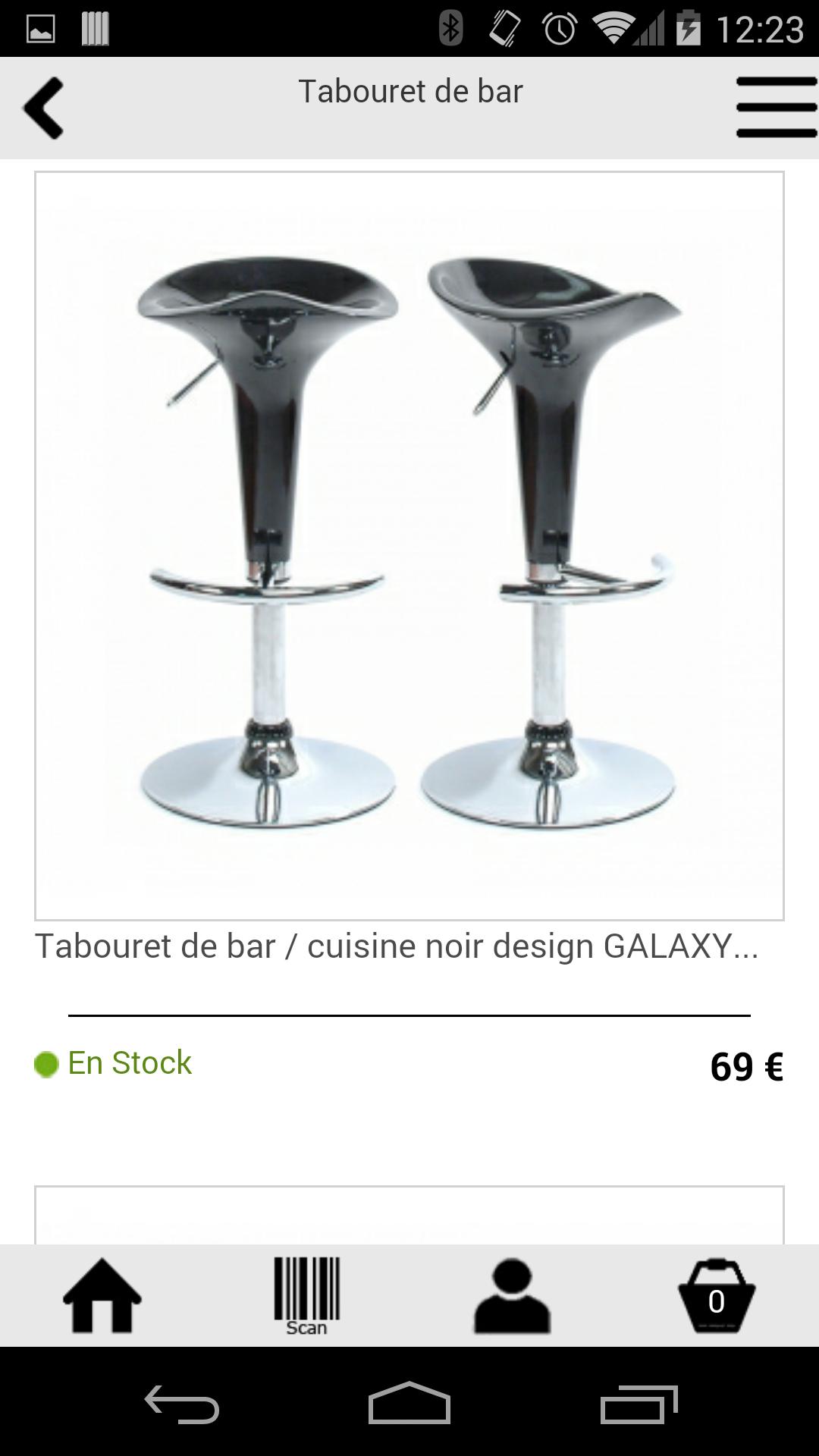Open the GALAXY bar stool product image
Screen dimensions: 819x1456
tap(409, 545)
